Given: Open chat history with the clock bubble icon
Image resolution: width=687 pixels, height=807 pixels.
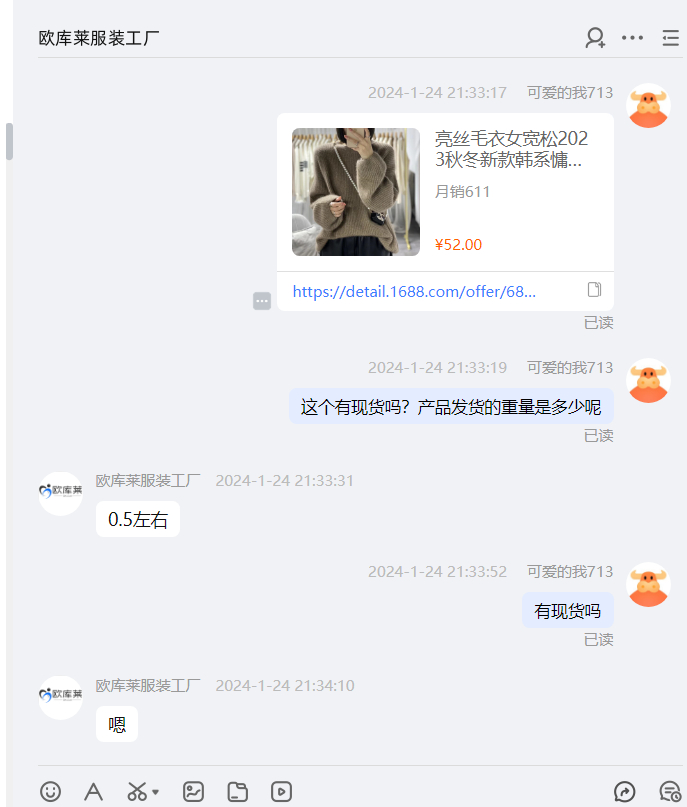Looking at the screenshot, I should pyautogui.click(x=670, y=792).
